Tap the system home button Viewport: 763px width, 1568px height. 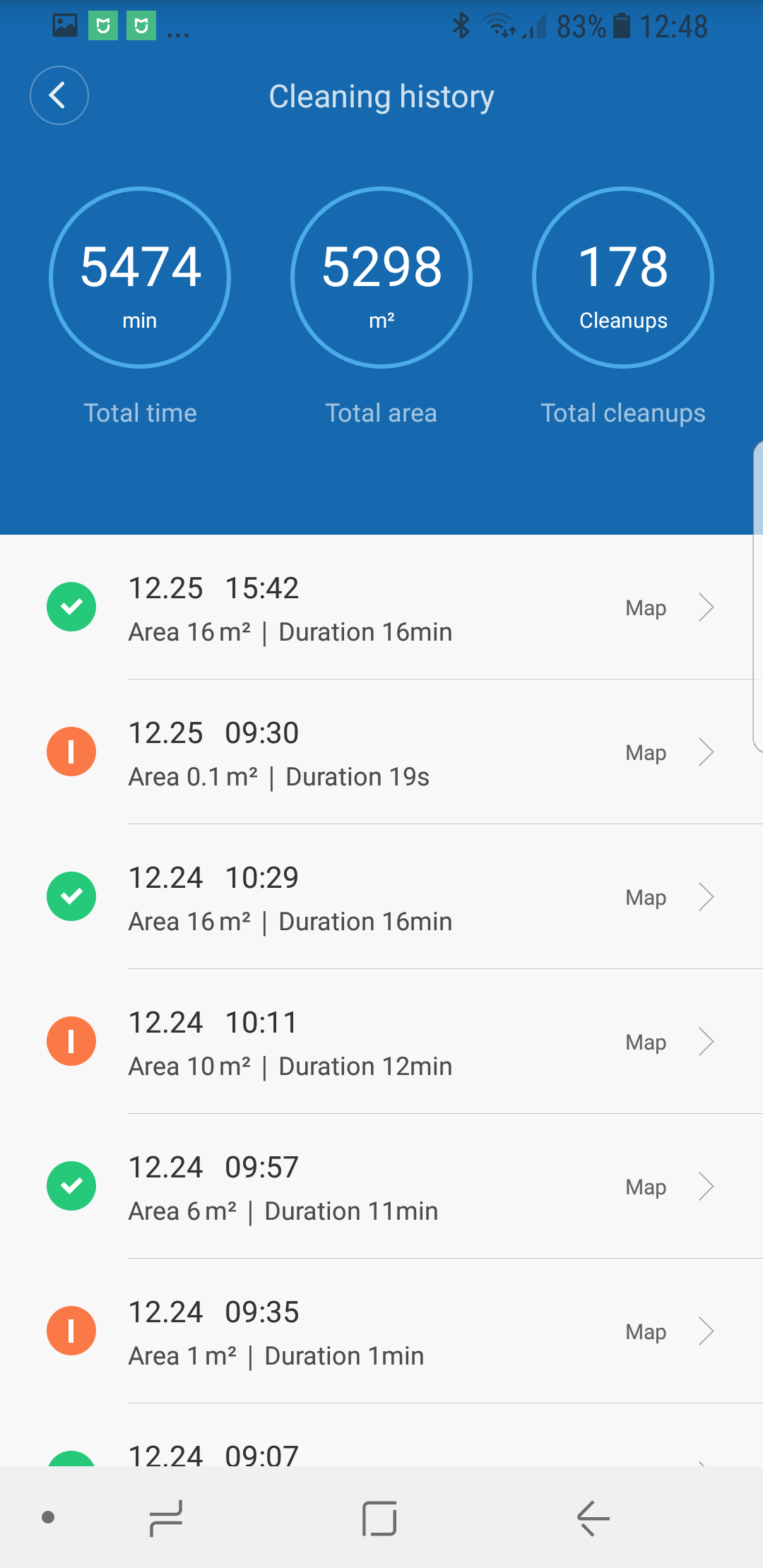click(379, 1518)
